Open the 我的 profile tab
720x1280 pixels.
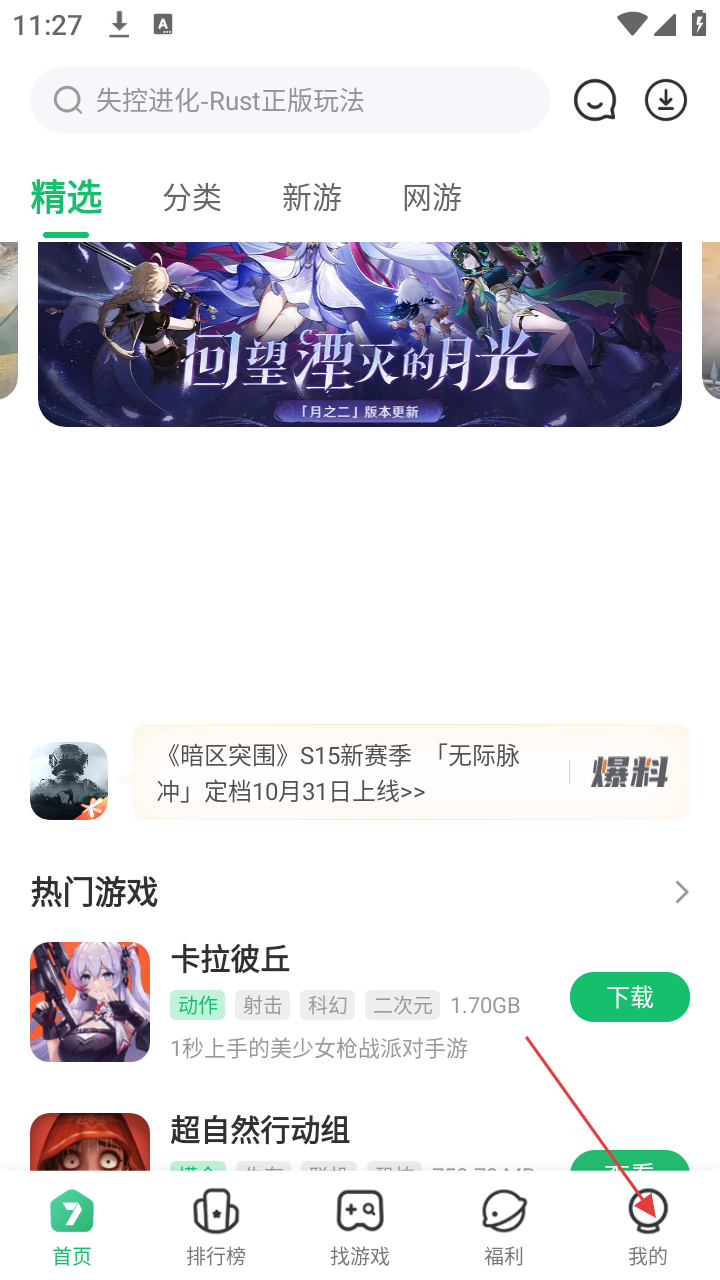pos(648,1226)
